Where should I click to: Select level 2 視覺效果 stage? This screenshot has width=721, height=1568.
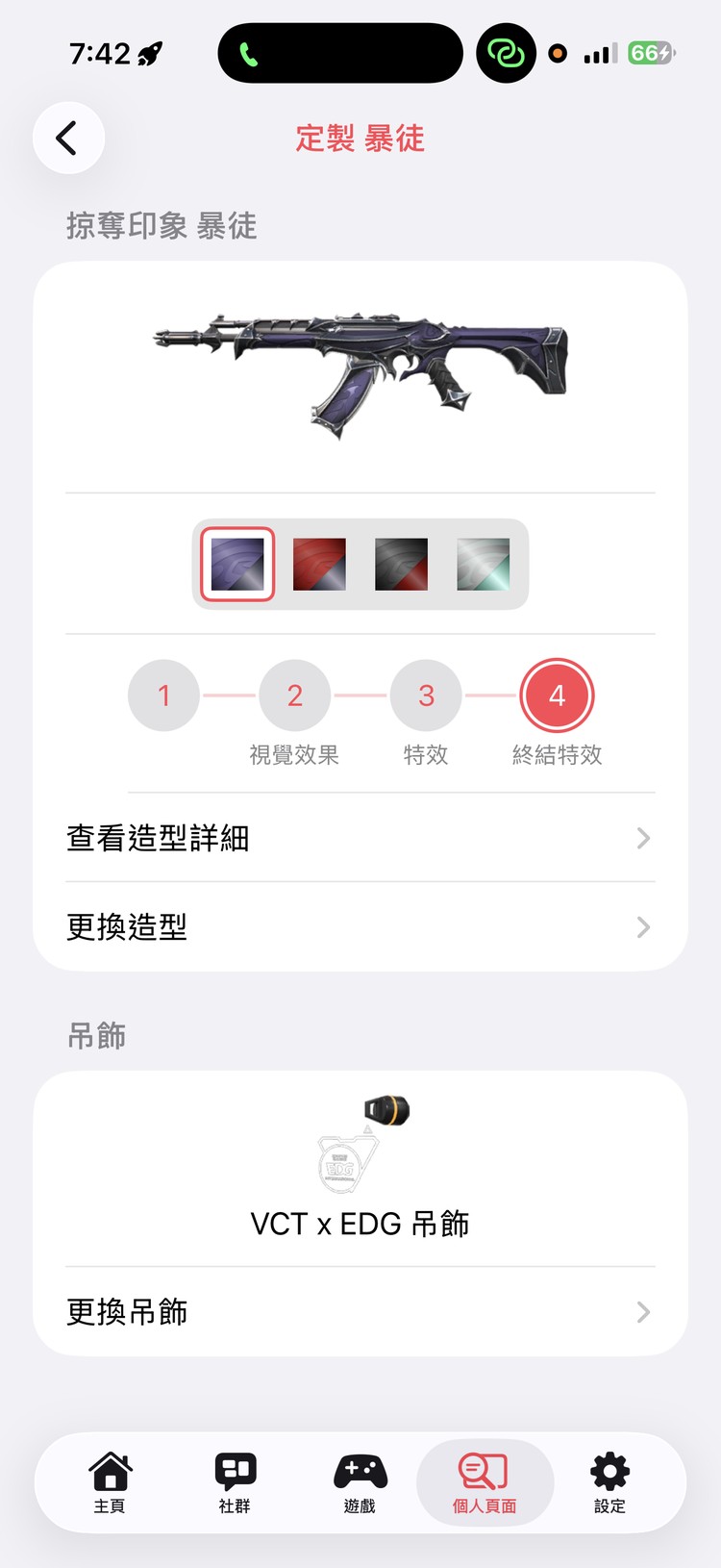pyautogui.click(x=294, y=695)
